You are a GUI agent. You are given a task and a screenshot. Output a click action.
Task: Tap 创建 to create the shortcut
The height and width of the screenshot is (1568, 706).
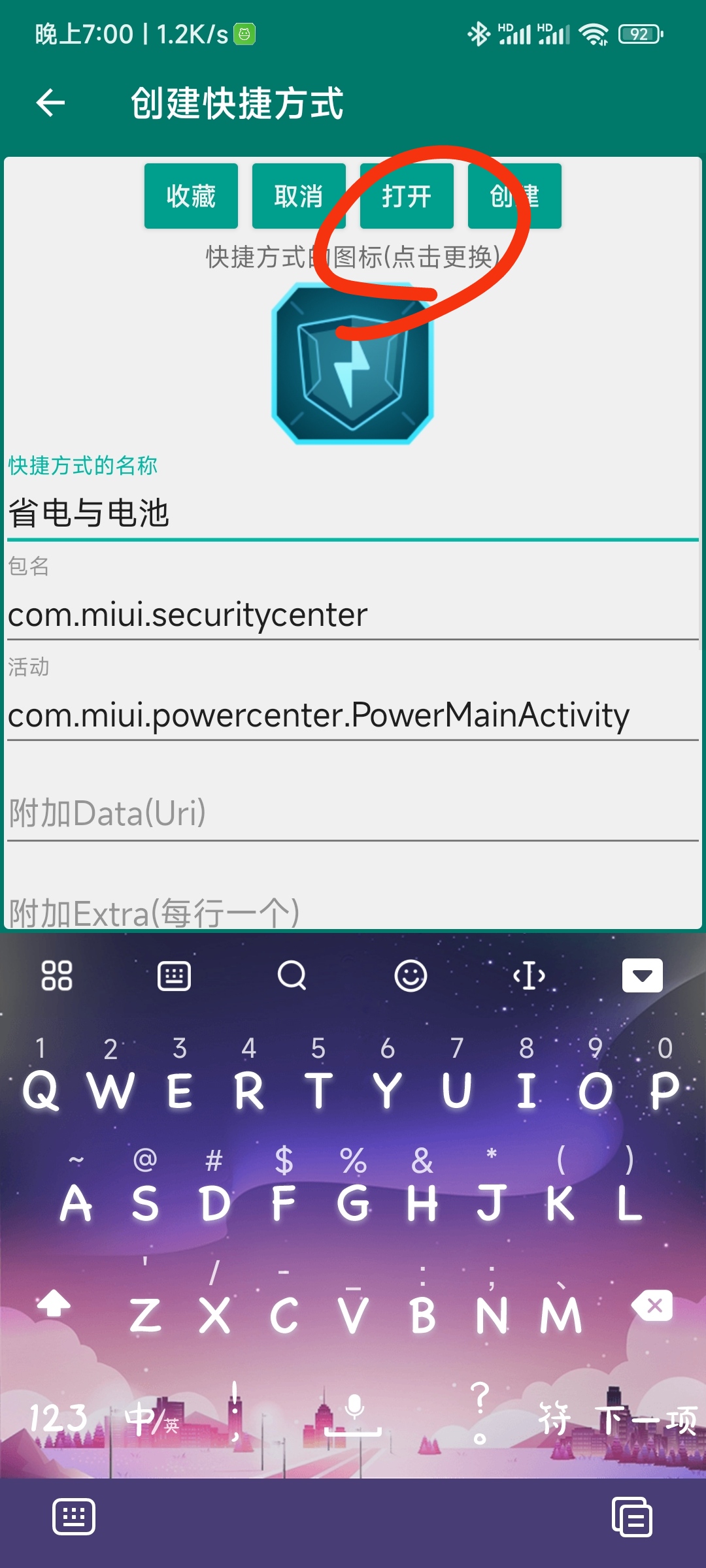point(514,196)
